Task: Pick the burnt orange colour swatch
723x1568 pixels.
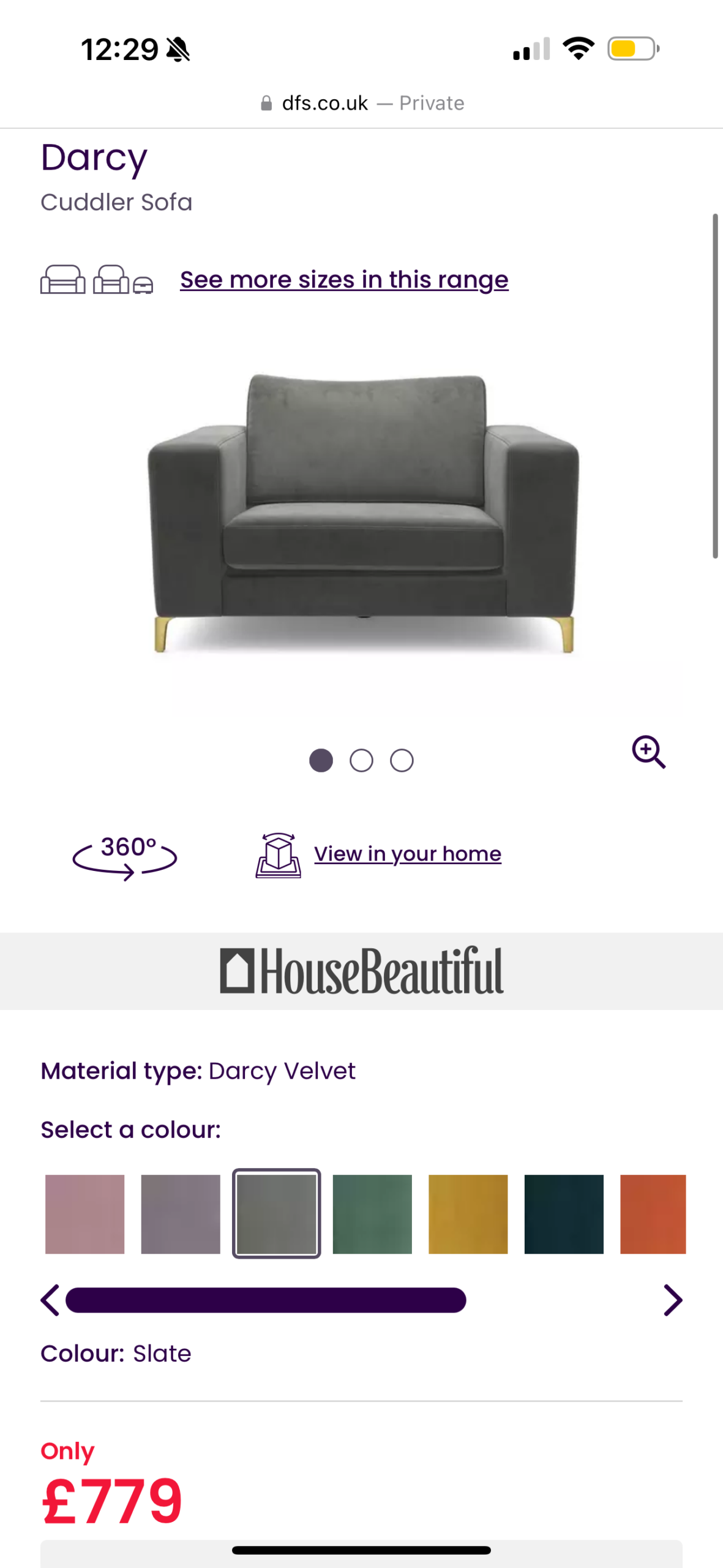Action: 653,1214
